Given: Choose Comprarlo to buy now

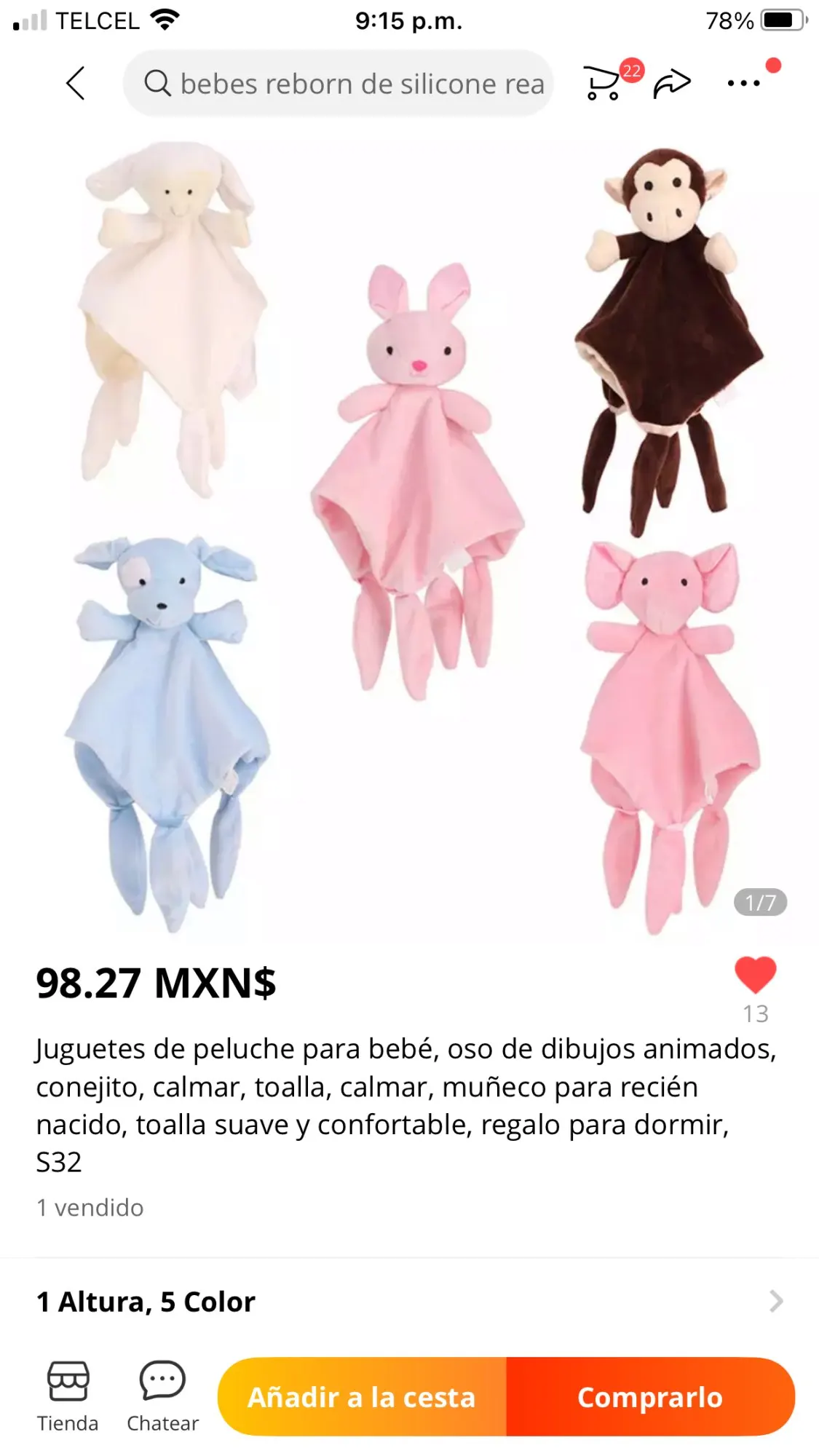Looking at the screenshot, I should [650, 1397].
